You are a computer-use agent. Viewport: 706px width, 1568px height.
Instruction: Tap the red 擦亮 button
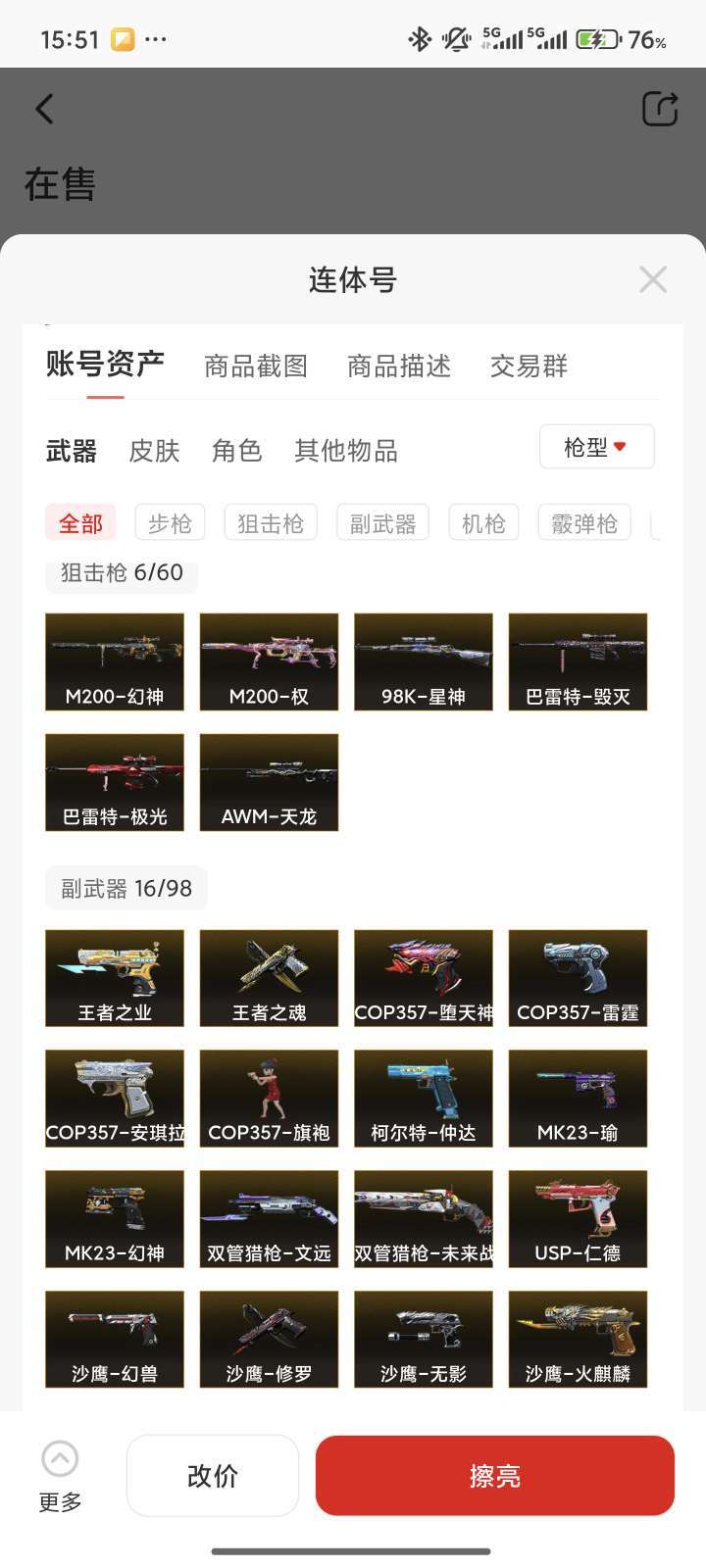click(x=495, y=1476)
